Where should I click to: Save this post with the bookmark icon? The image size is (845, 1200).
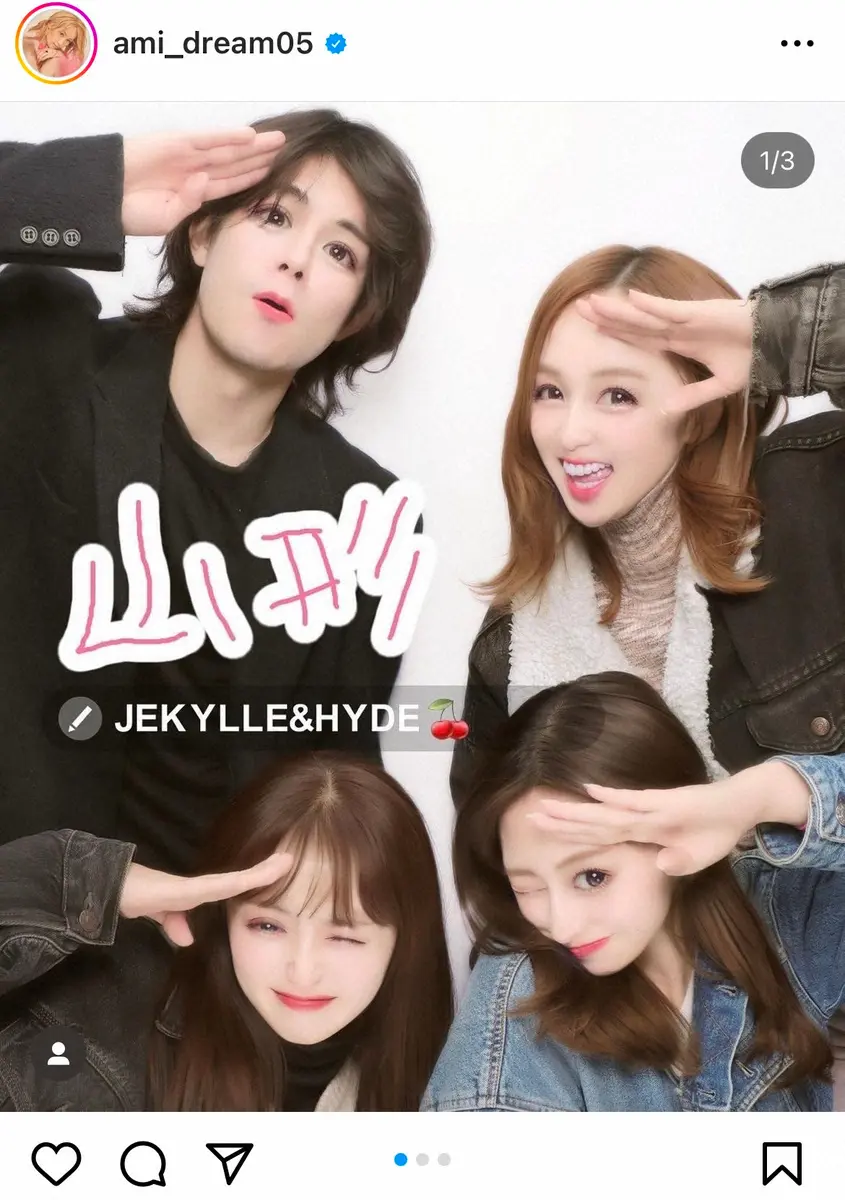pos(781,1163)
